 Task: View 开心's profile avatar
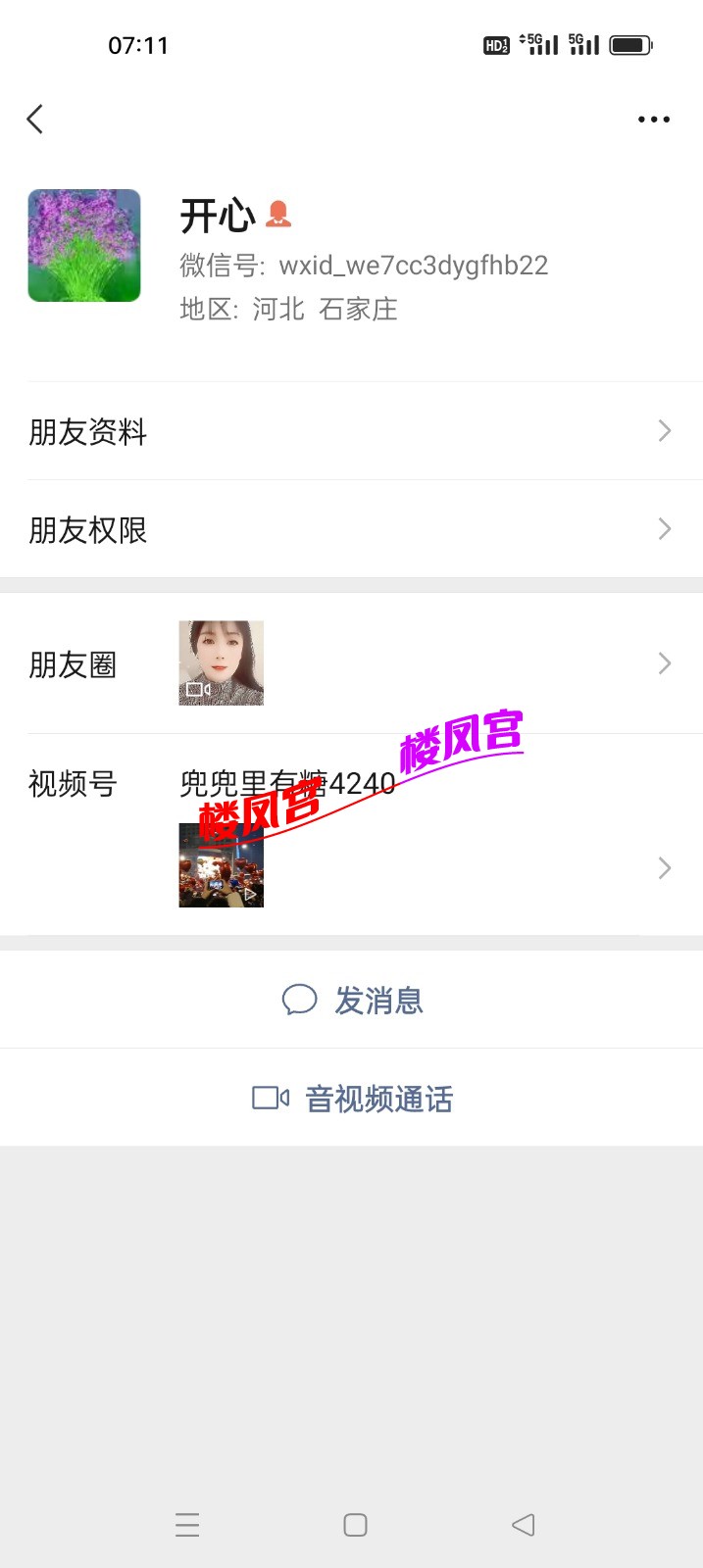84,245
